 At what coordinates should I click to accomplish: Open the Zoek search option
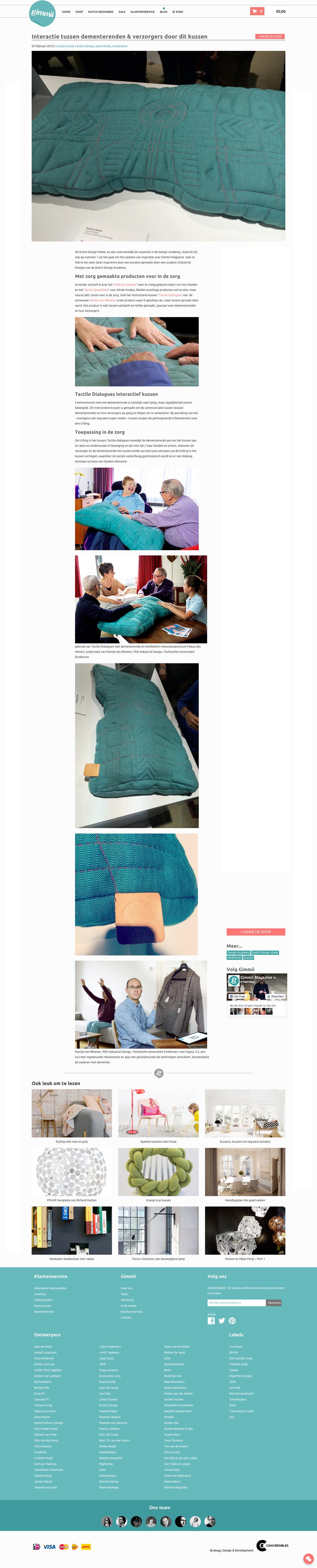[x=178, y=12]
